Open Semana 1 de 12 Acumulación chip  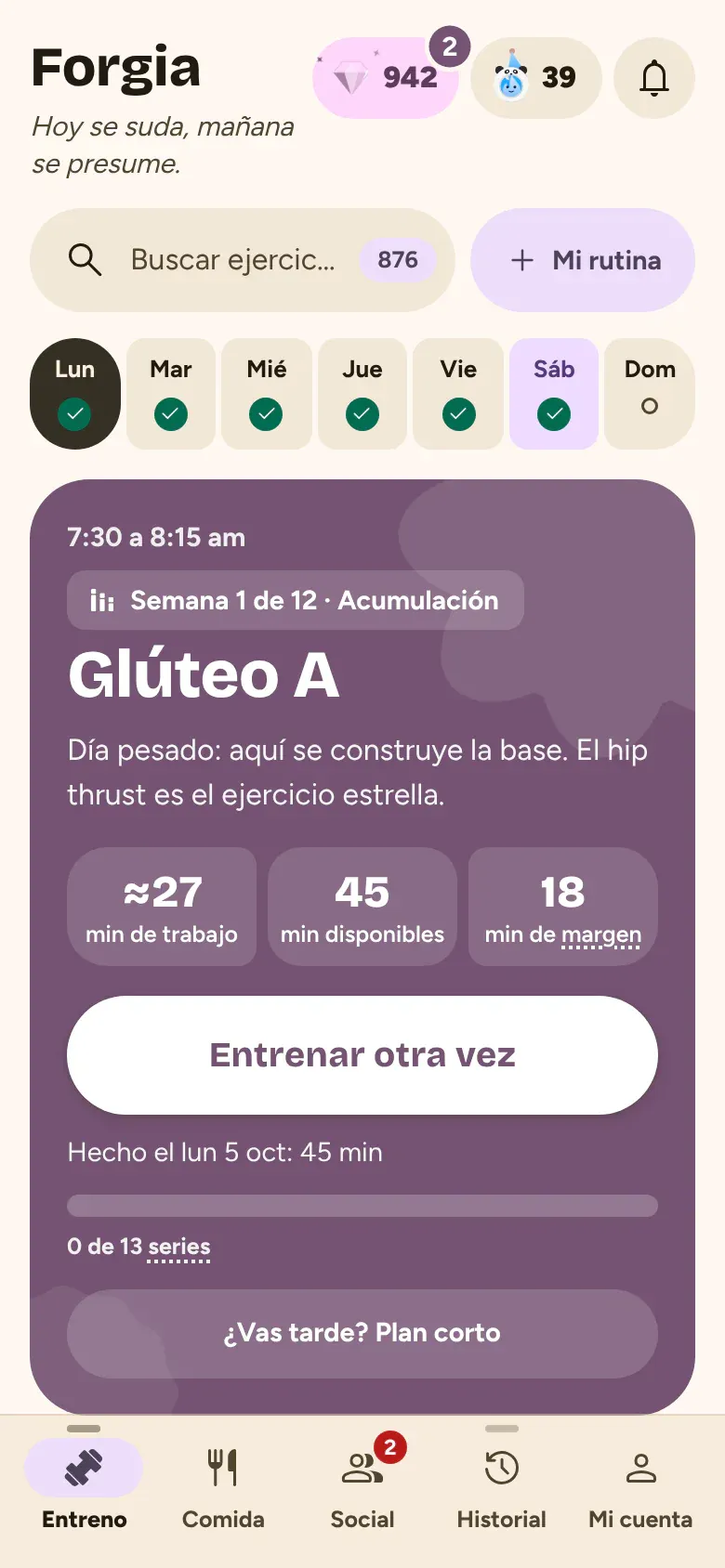296,600
